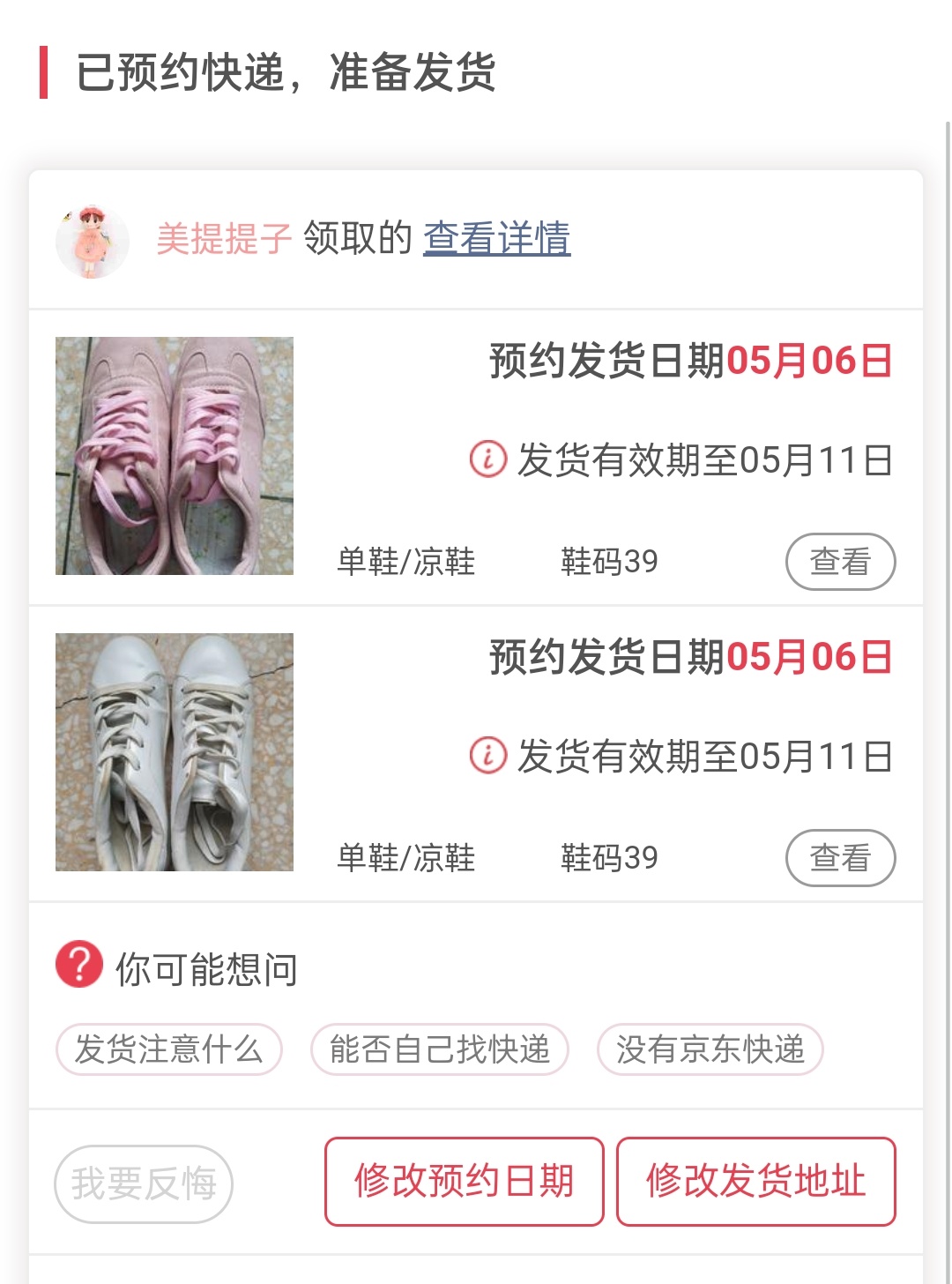Open the pink shoes photo
This screenshot has width=952, height=1284.
coord(175,456)
